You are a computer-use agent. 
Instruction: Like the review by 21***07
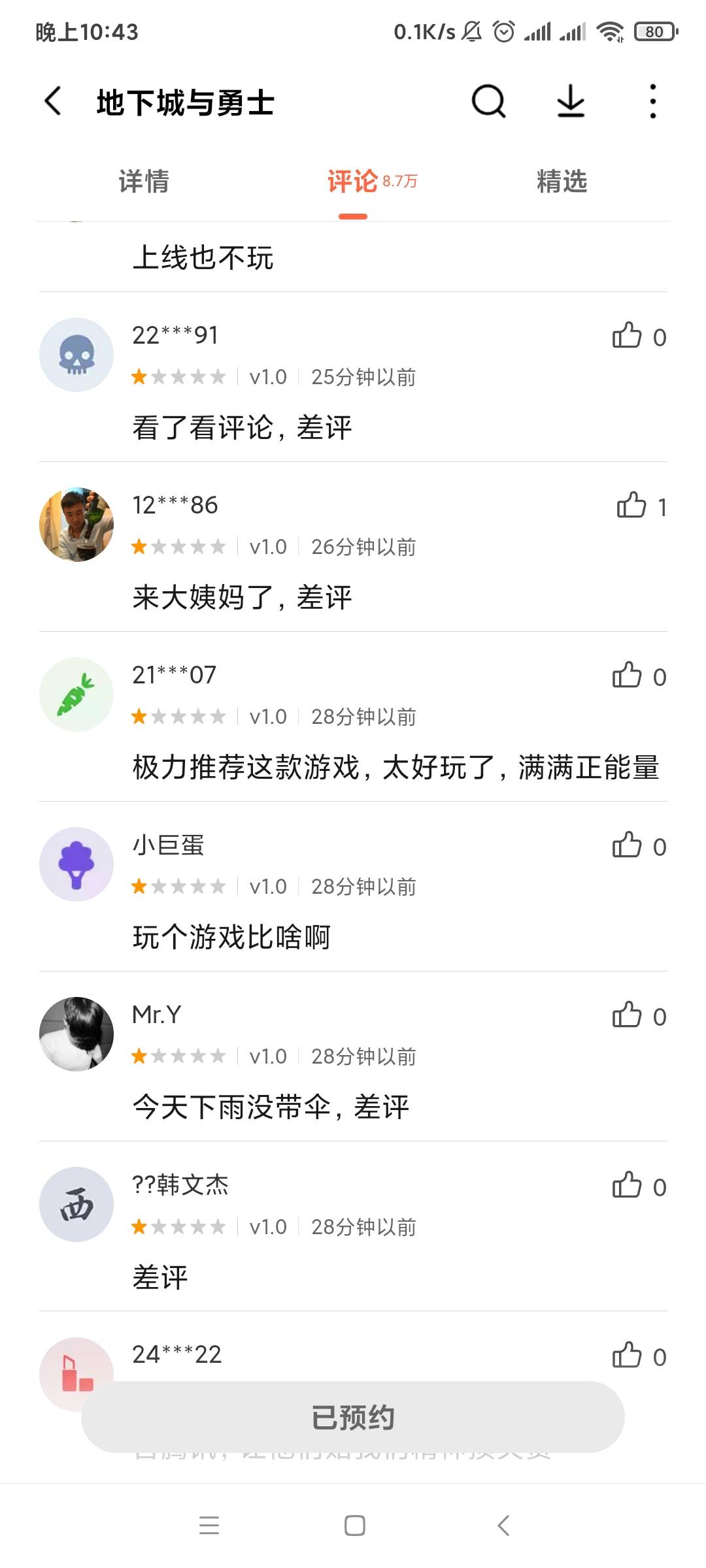(639, 676)
